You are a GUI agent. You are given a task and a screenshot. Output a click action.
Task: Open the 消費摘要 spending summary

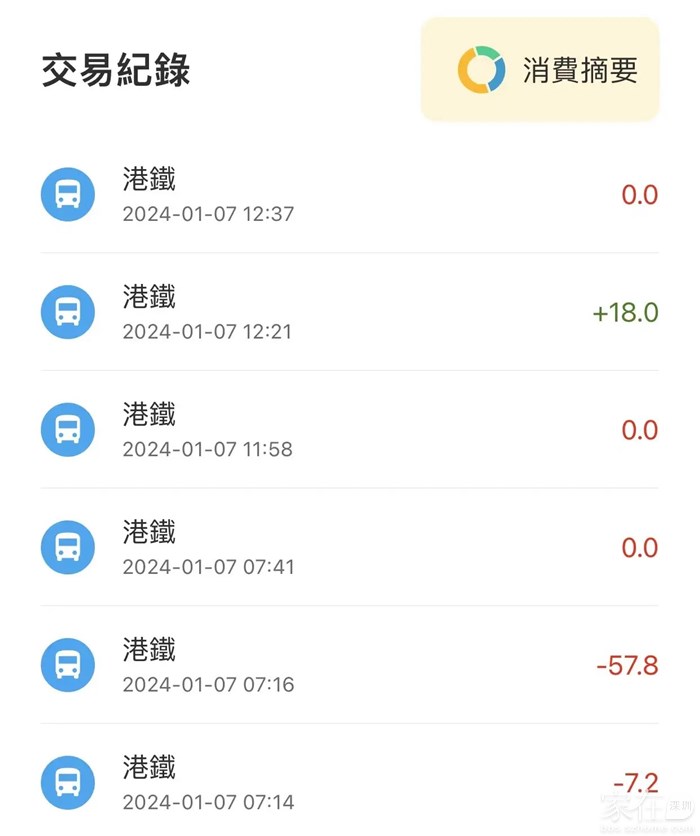[540, 70]
